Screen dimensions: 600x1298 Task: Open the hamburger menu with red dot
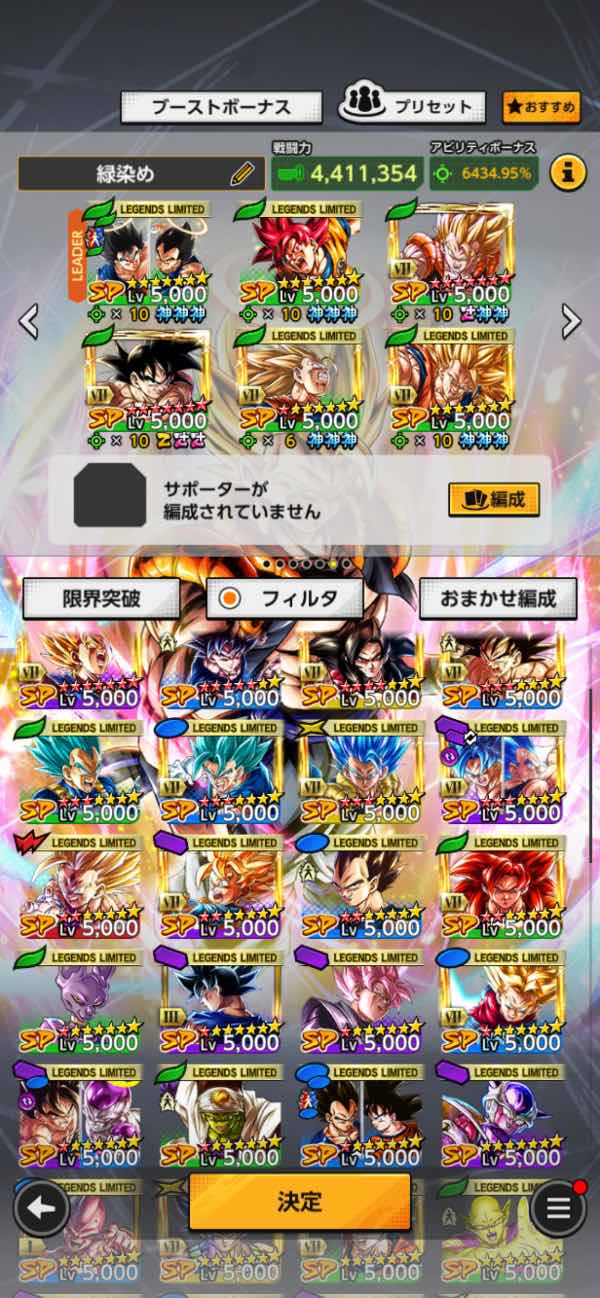tap(559, 1208)
